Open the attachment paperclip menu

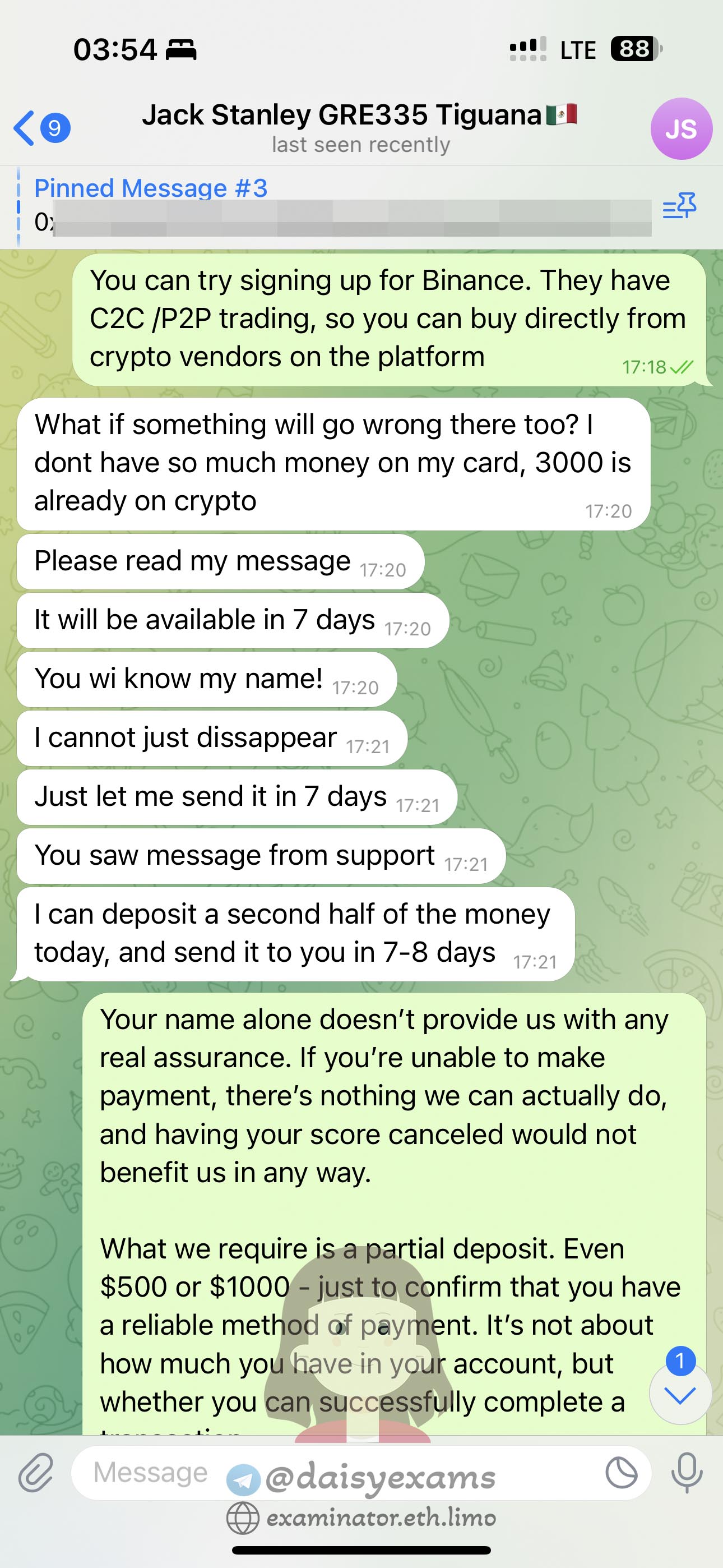(36, 1474)
